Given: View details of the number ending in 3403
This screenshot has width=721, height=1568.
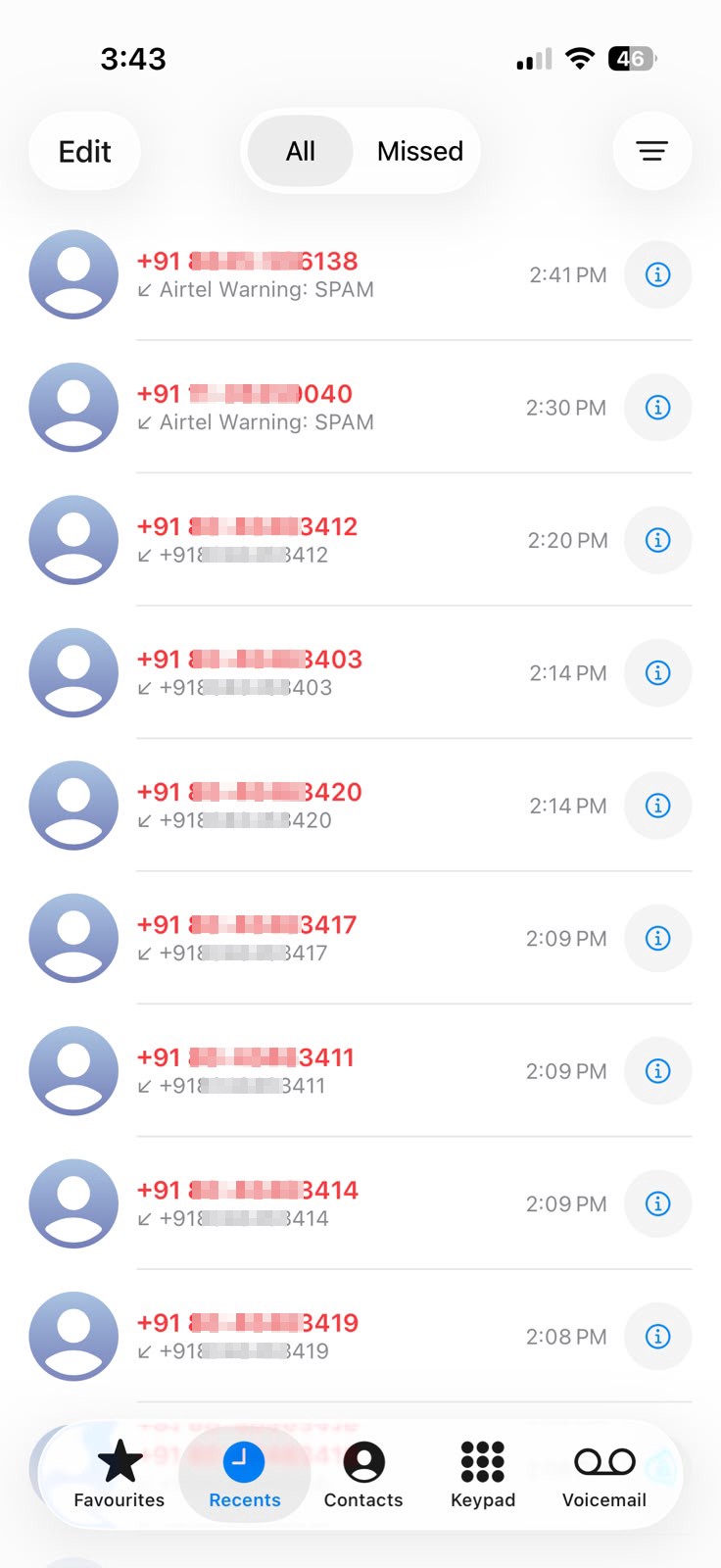Looking at the screenshot, I should (658, 672).
